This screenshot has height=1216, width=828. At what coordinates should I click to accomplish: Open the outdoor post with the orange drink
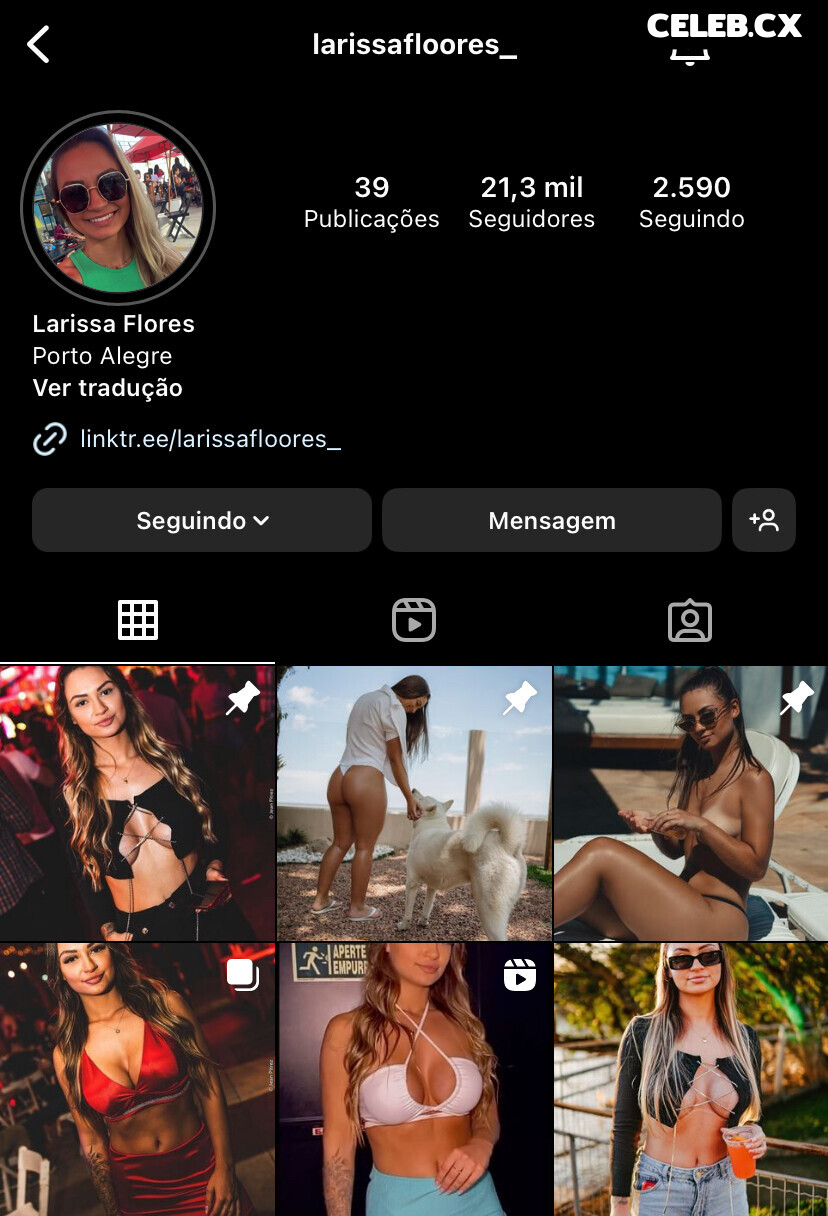691,1080
